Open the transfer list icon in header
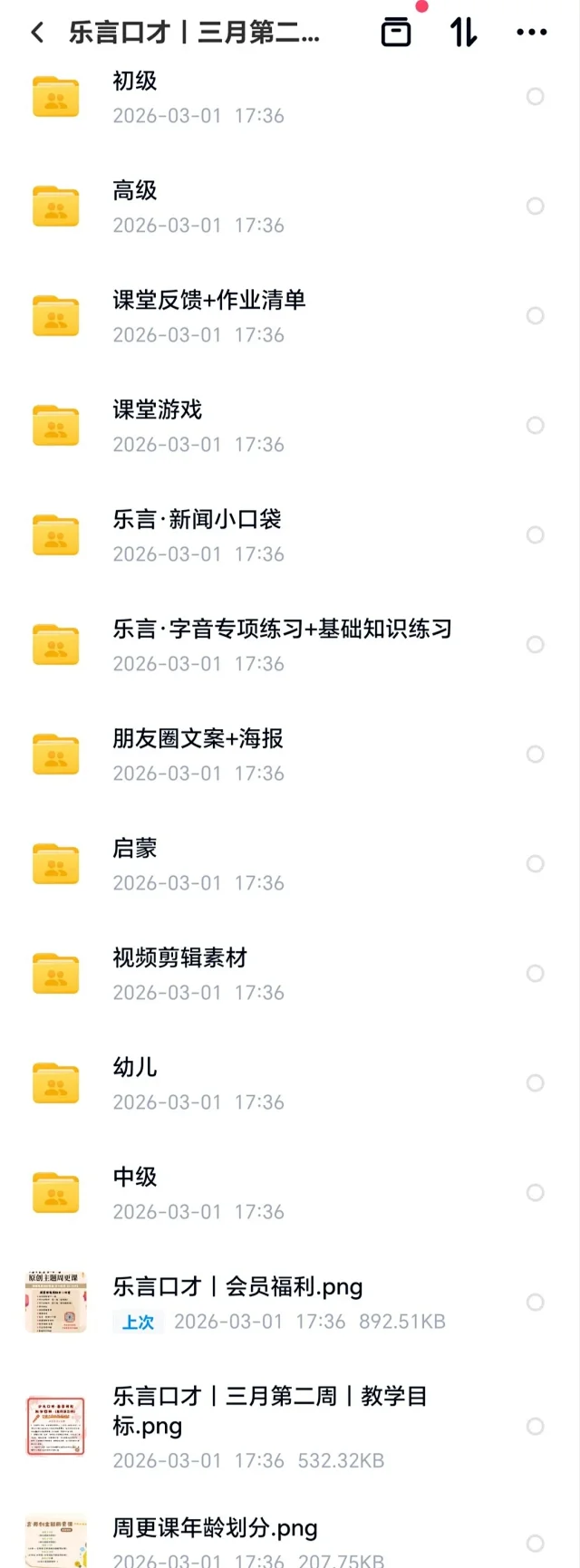The image size is (580, 1568). tap(396, 33)
